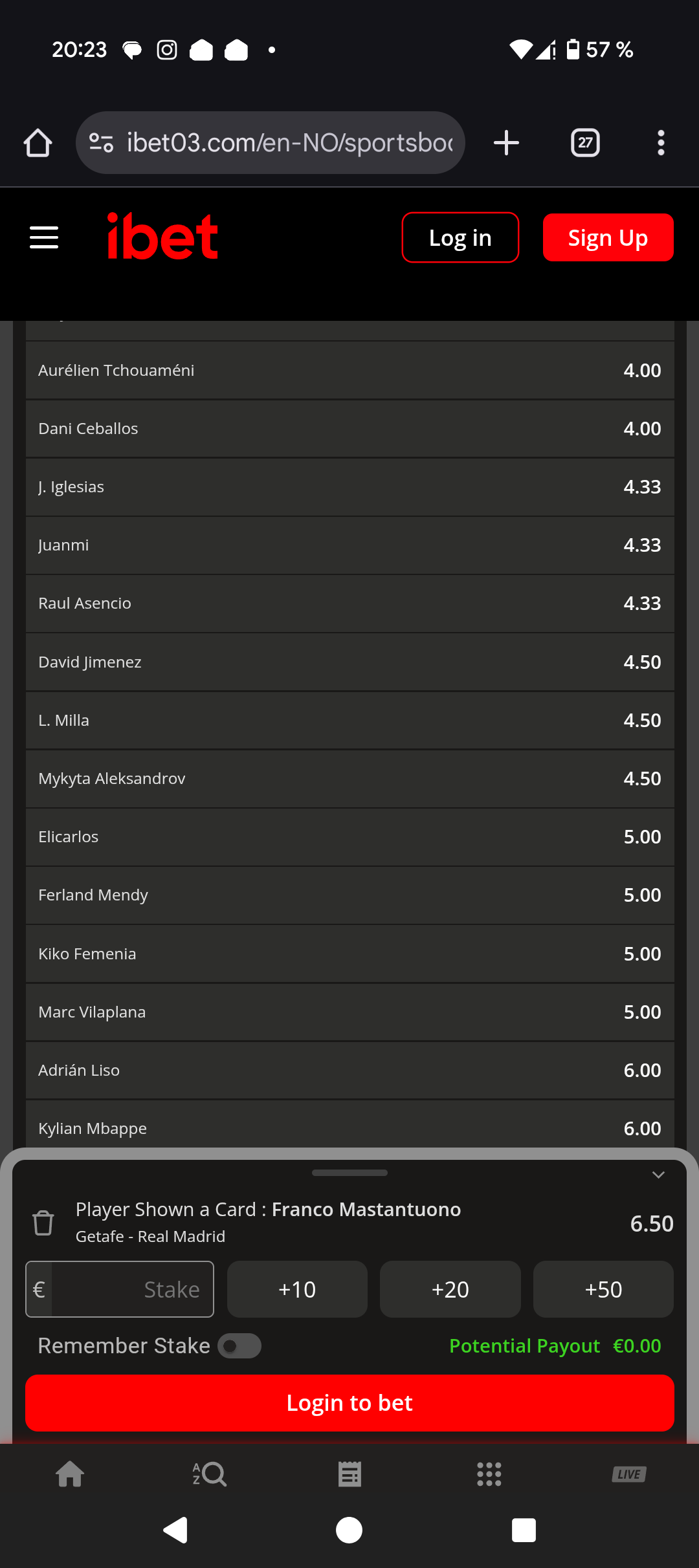Go to the home tab in bottom bar
The image size is (699, 1568).
70,1474
